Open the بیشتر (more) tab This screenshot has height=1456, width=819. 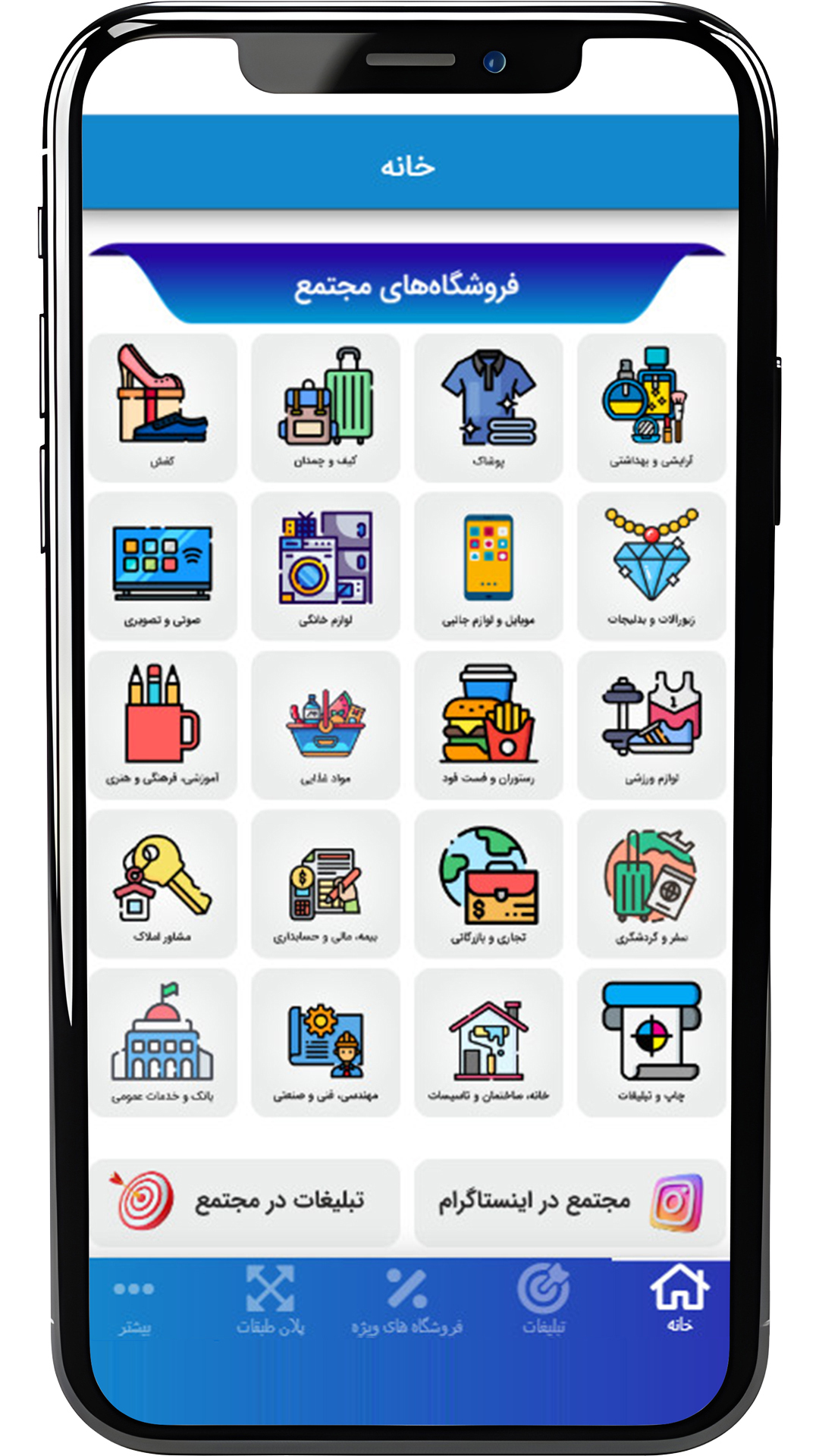[x=134, y=1300]
